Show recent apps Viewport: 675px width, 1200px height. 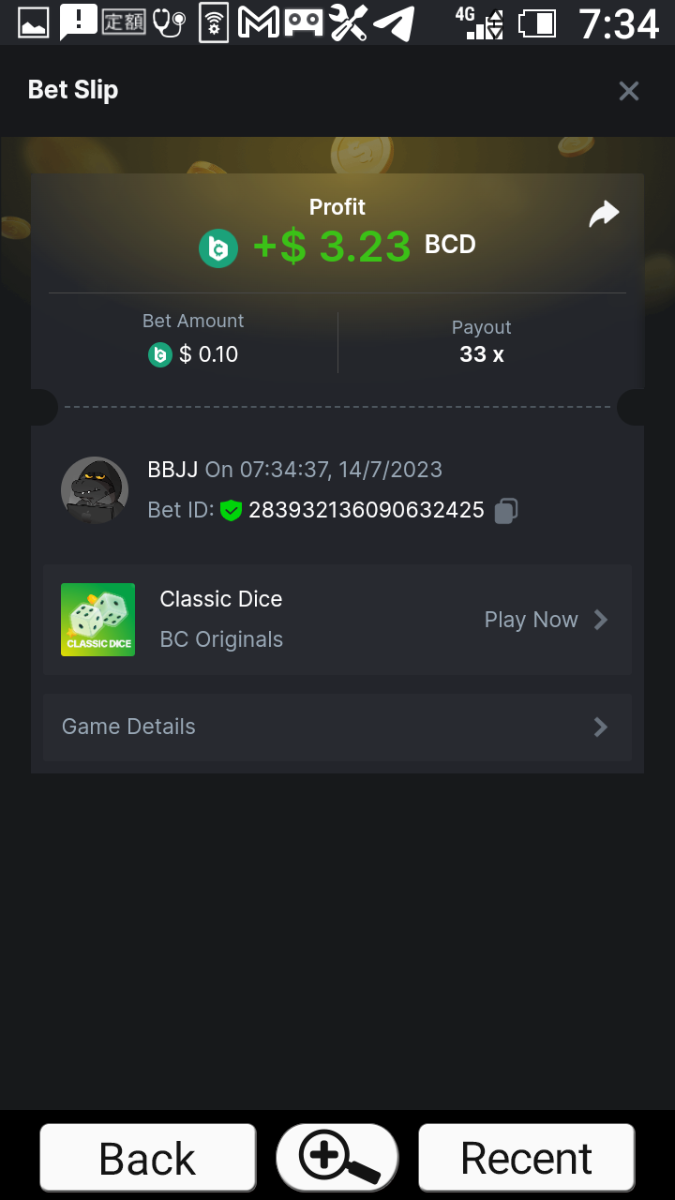(526, 1158)
